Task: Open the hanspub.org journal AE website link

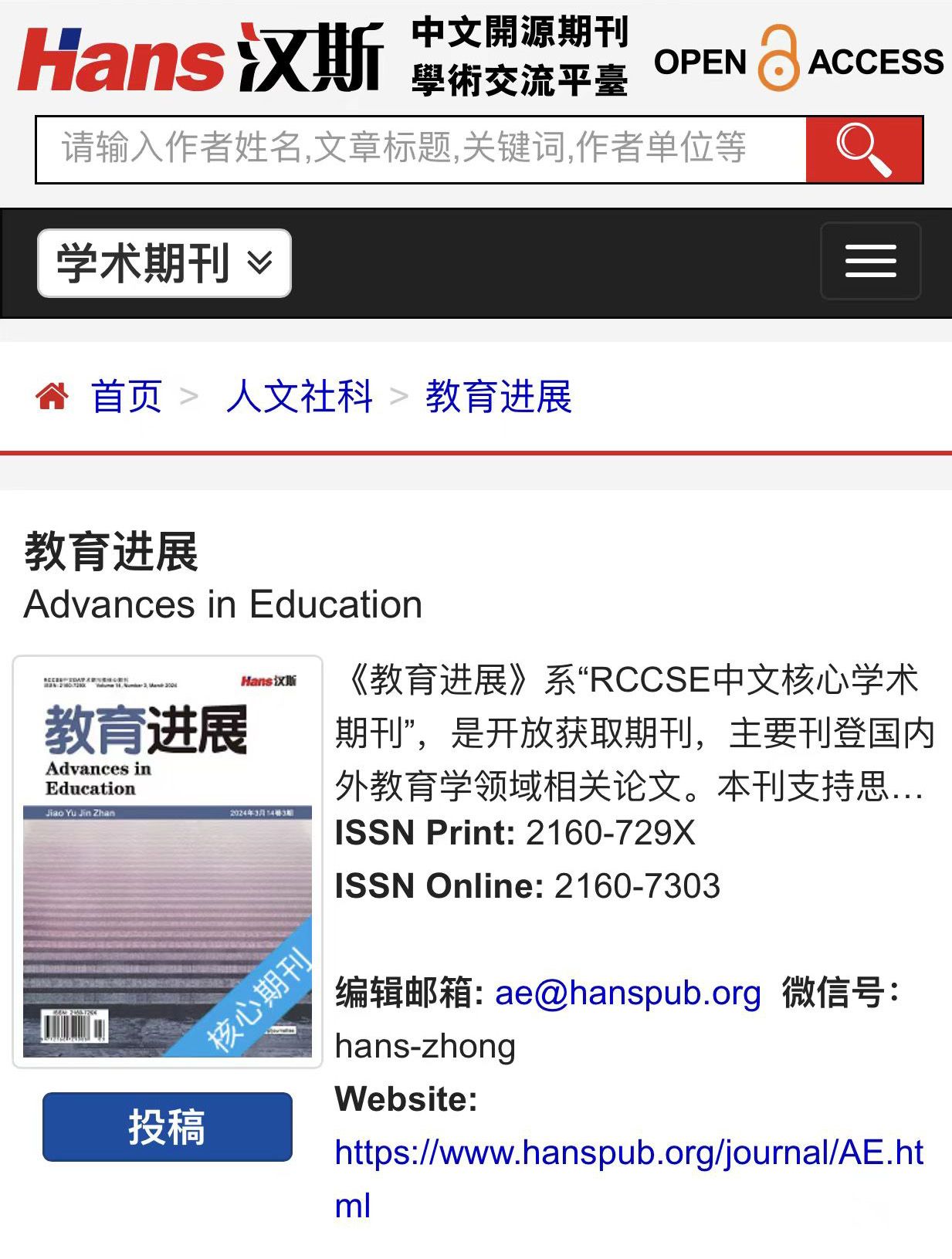Action: (628, 1153)
